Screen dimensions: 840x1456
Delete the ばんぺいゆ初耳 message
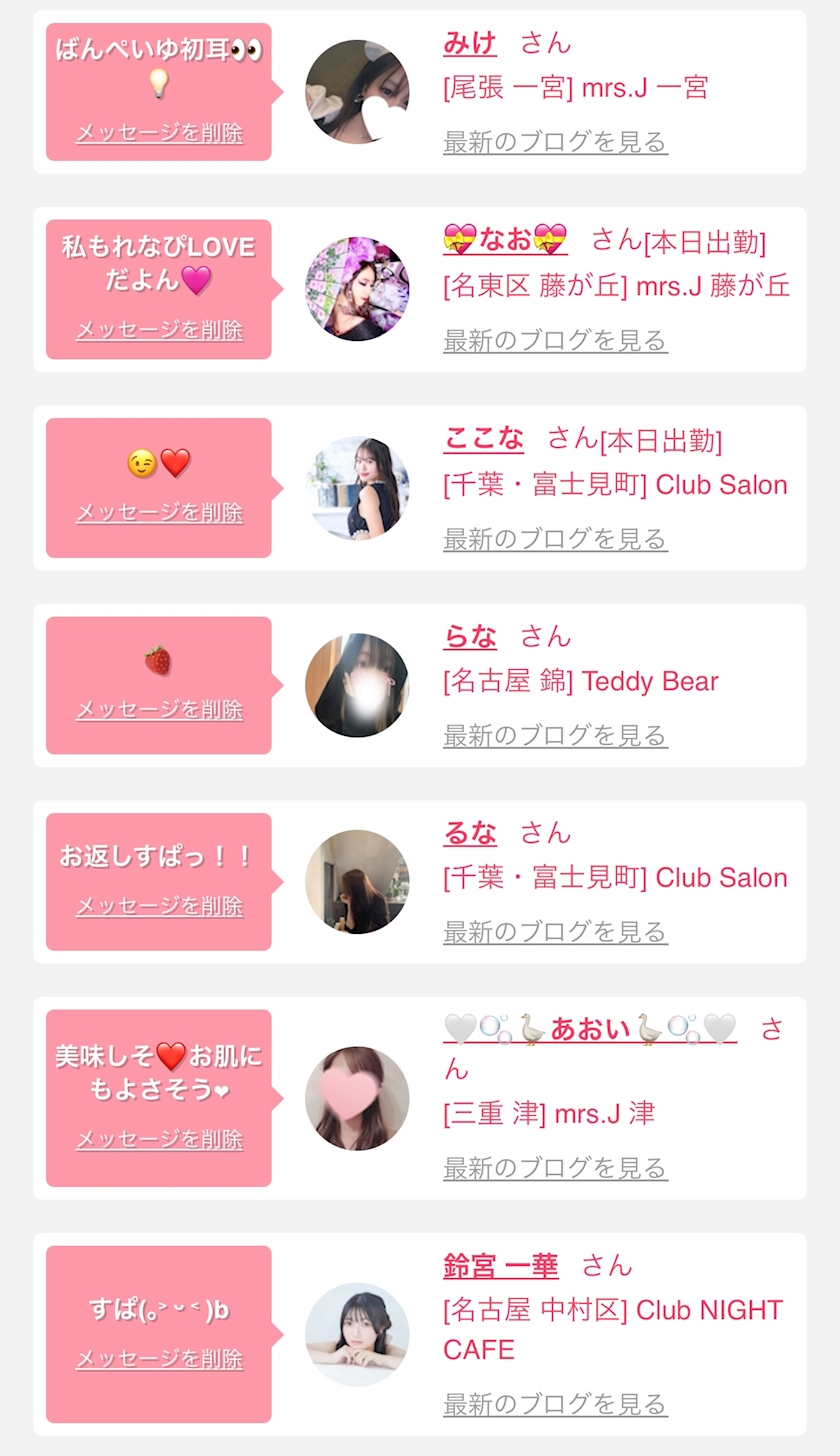[x=159, y=133]
